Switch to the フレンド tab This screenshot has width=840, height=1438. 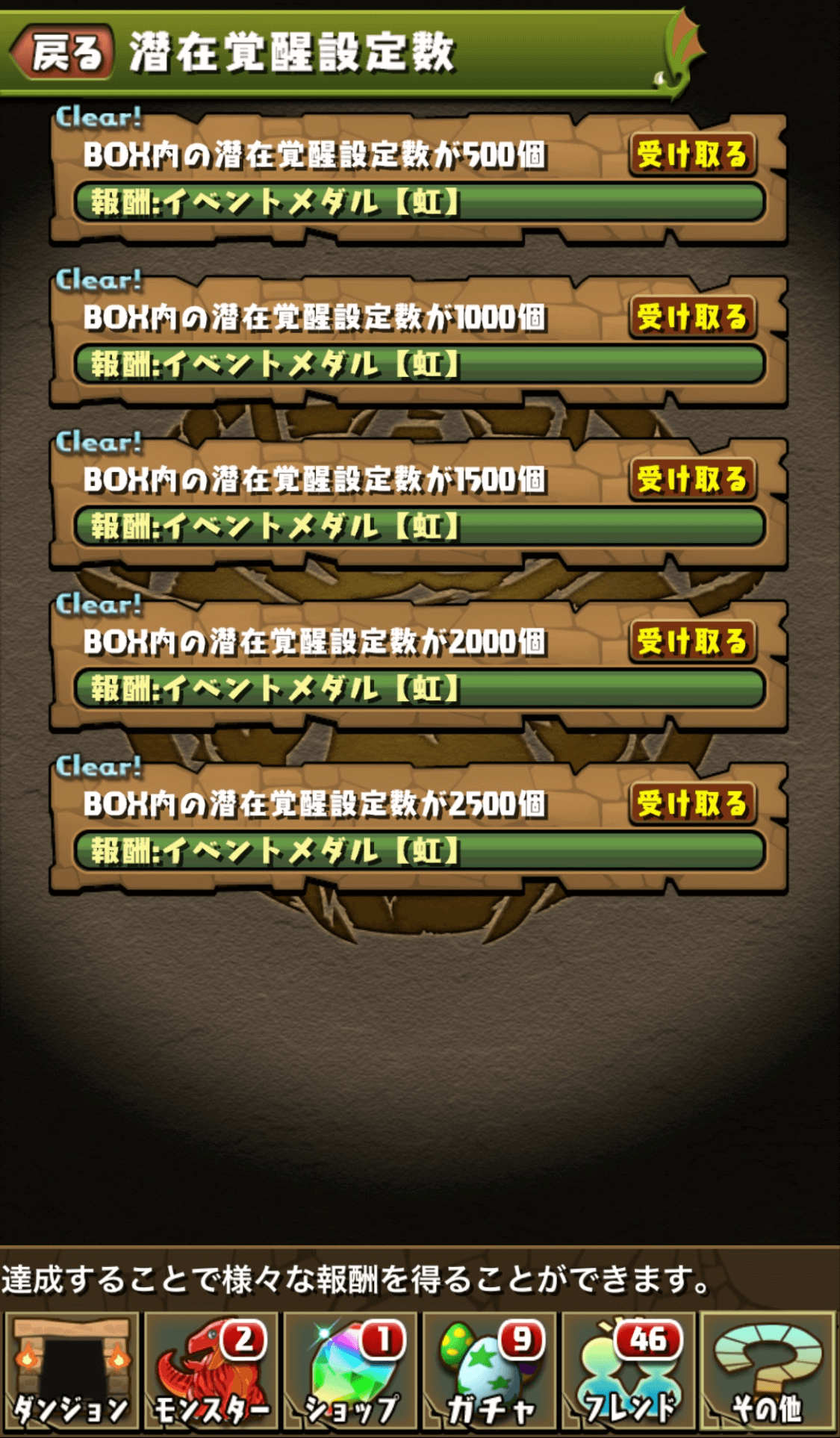(x=629, y=1372)
